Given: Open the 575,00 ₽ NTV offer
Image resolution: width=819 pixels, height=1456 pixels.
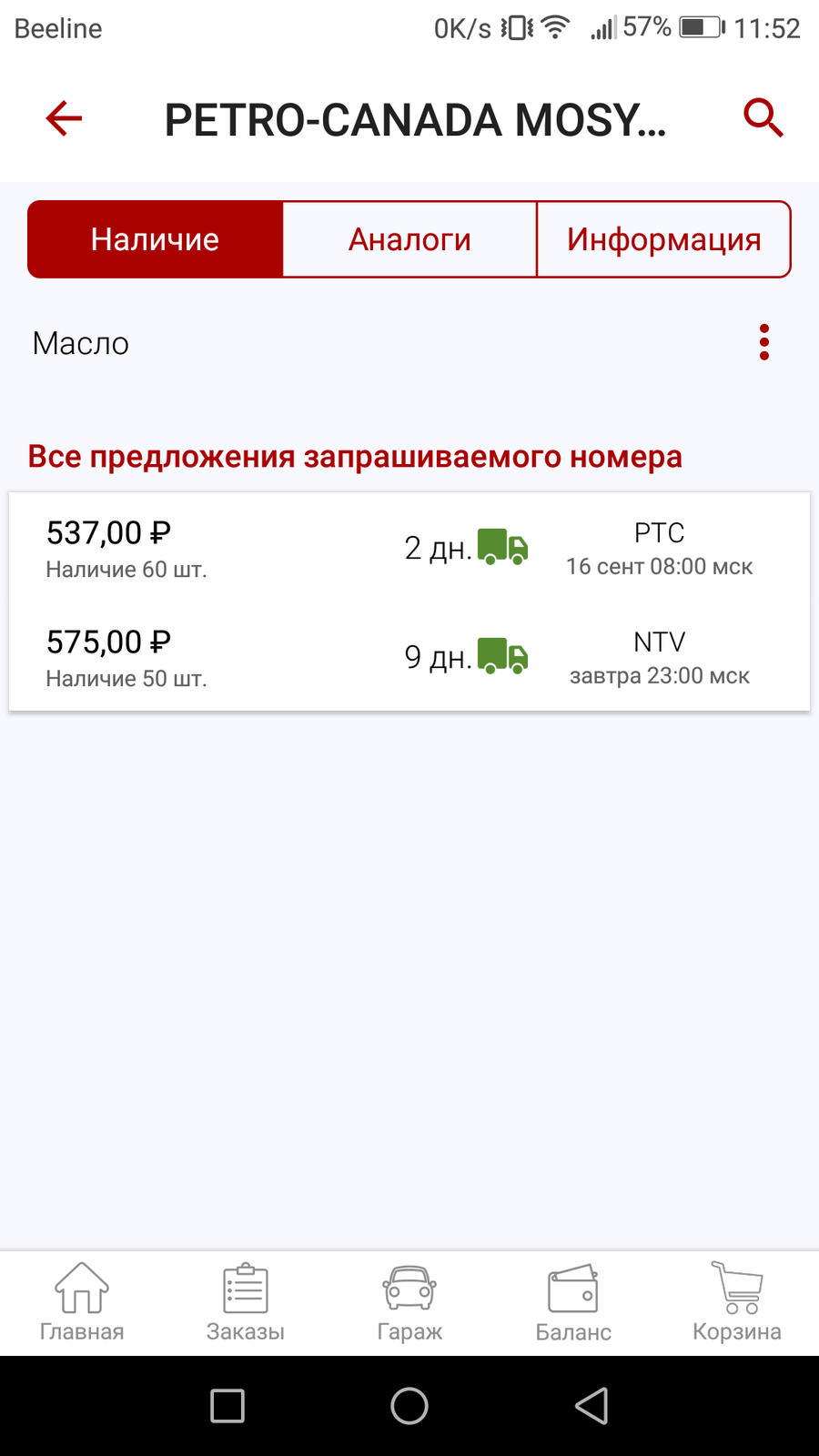Looking at the screenshot, I should (409, 657).
